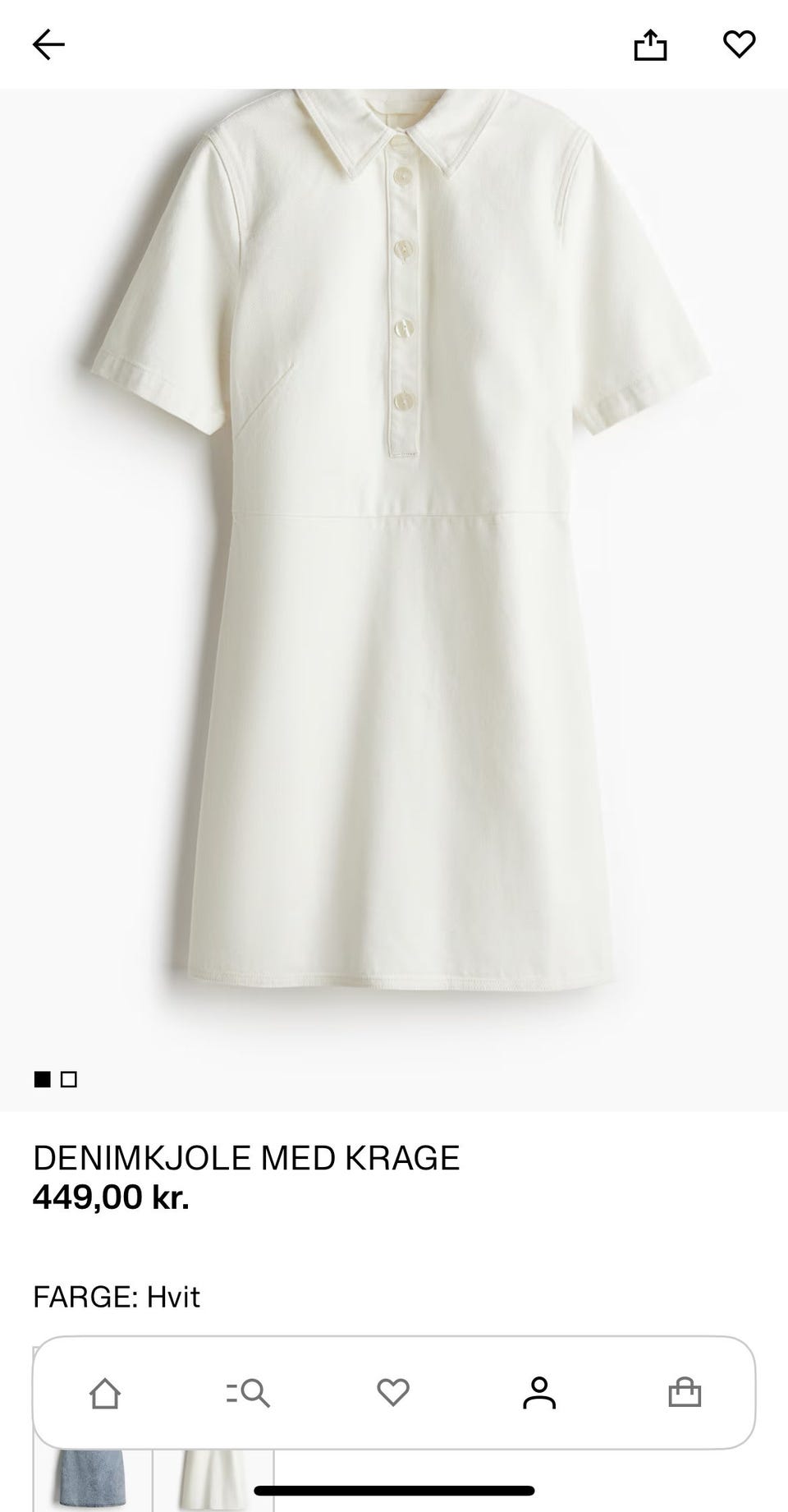Open the account profile tab
The image size is (788, 1512).
[x=538, y=1393]
